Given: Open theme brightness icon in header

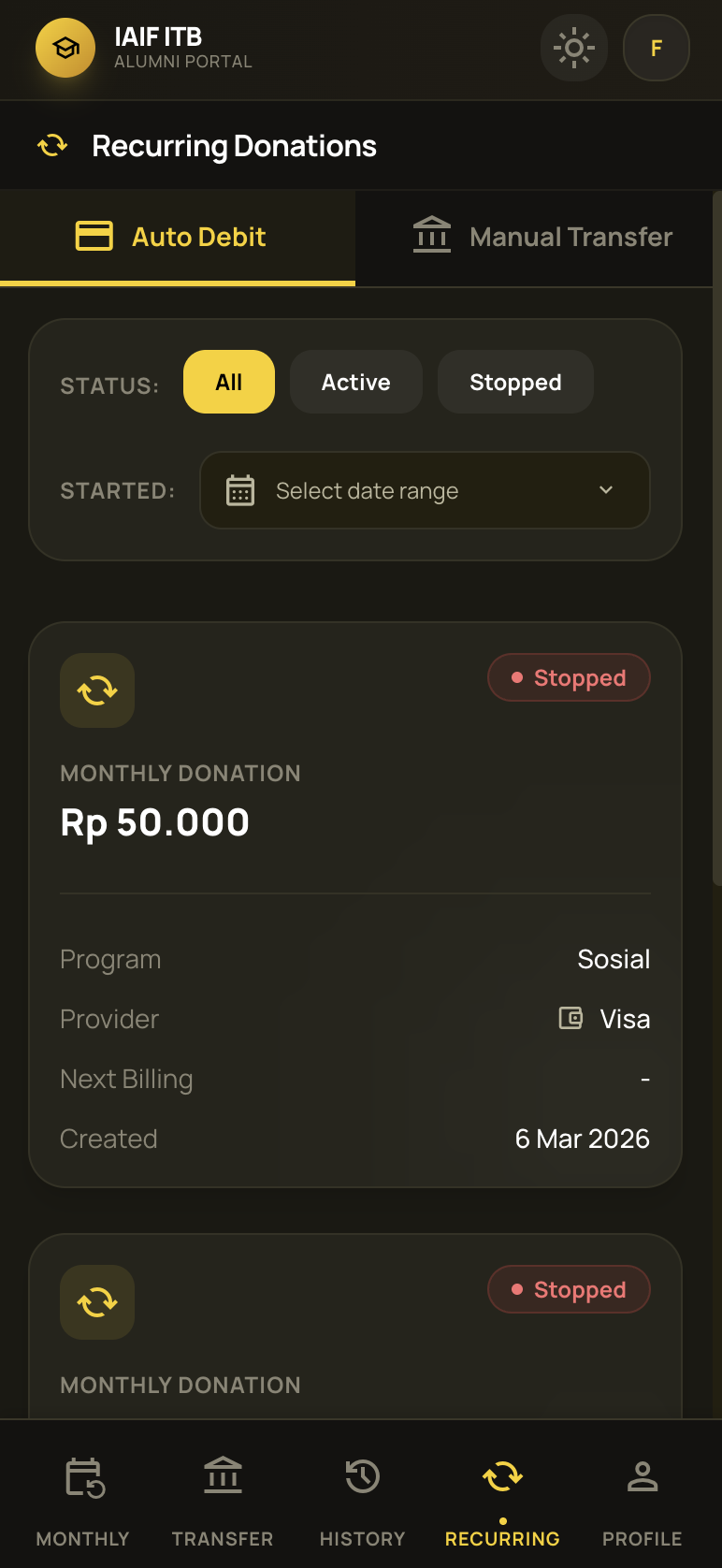Looking at the screenshot, I should [x=573, y=48].
